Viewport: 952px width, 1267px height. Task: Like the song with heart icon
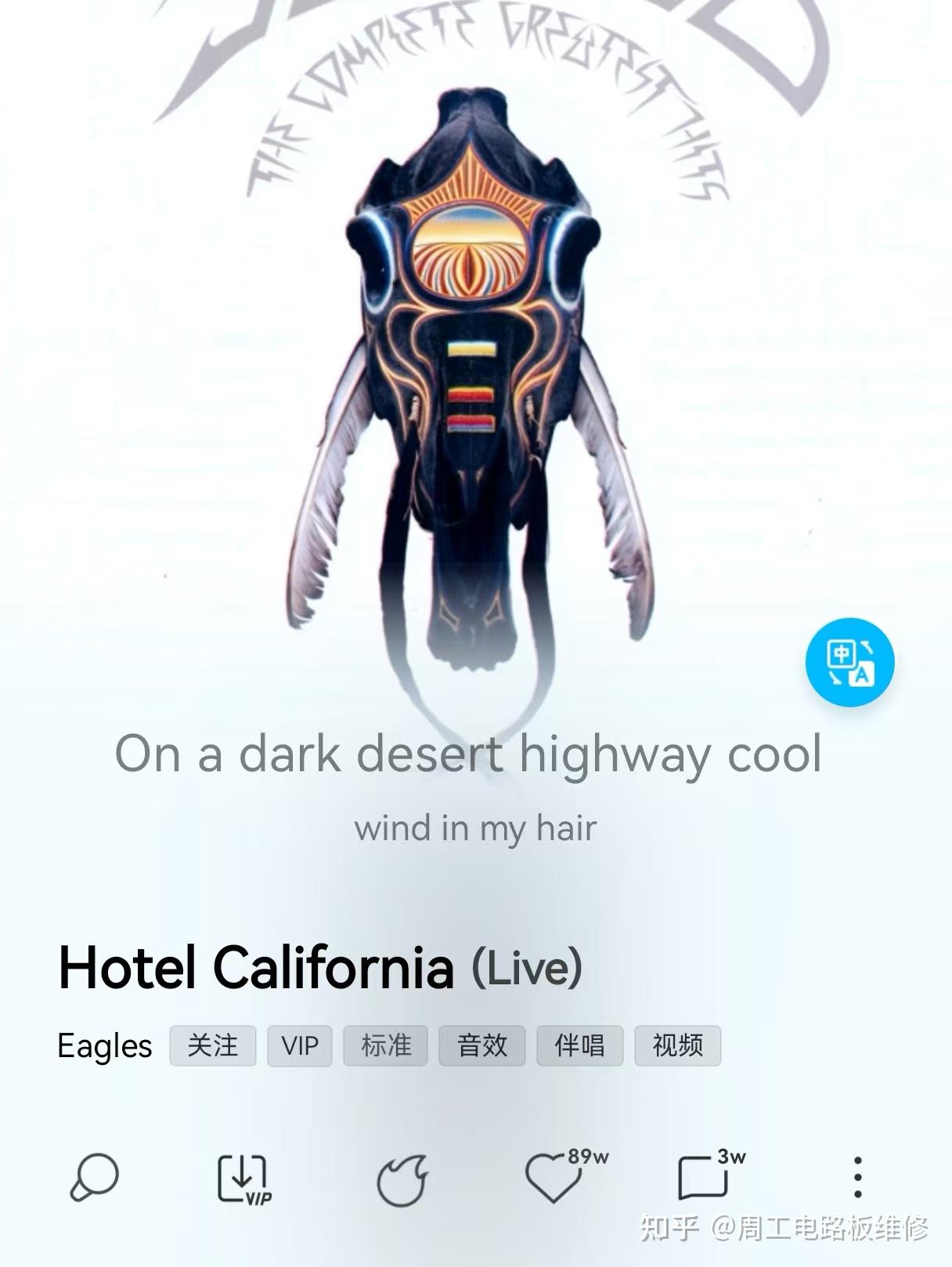pyautogui.click(x=553, y=1178)
